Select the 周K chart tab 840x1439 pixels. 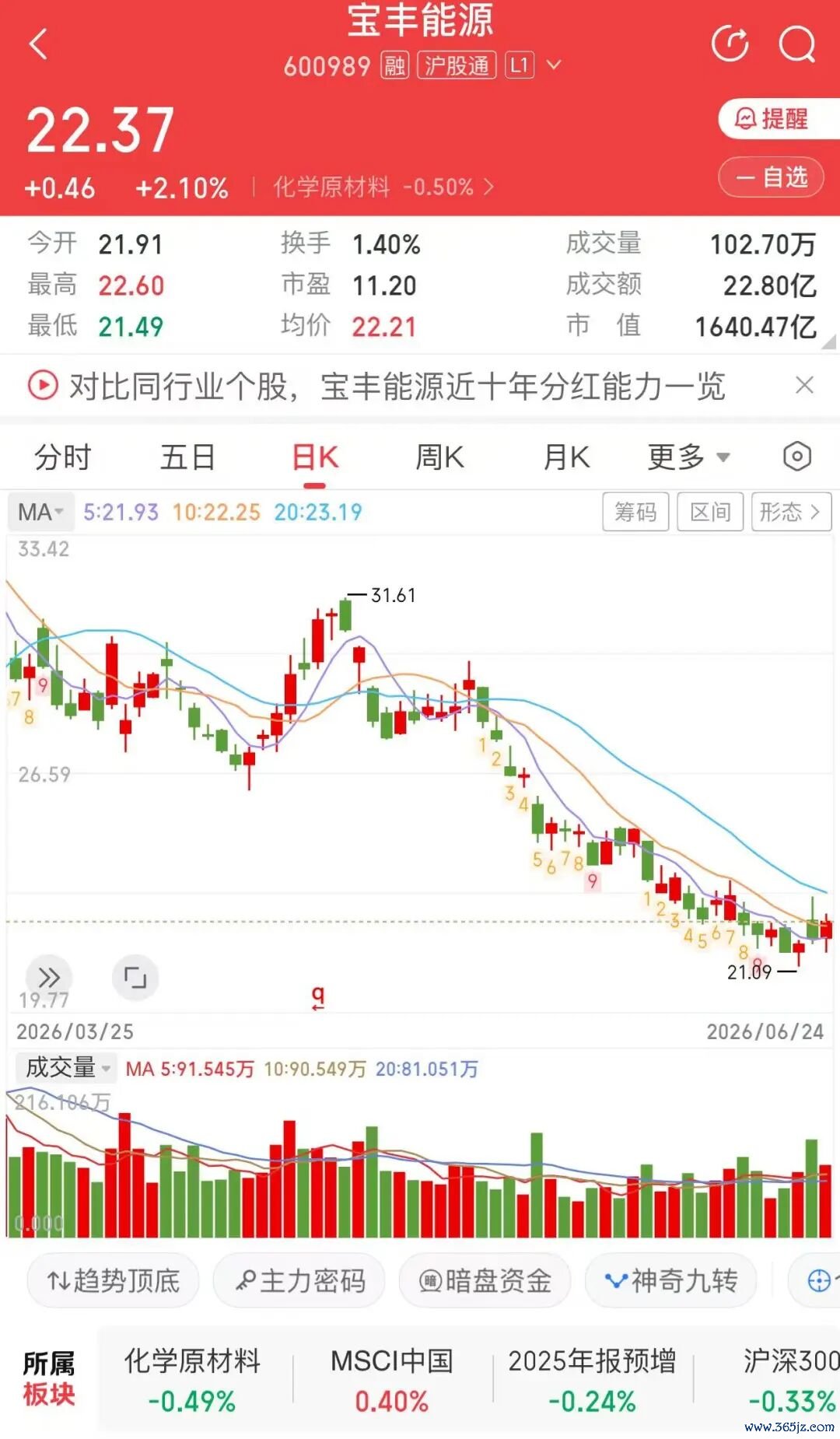[x=439, y=457]
